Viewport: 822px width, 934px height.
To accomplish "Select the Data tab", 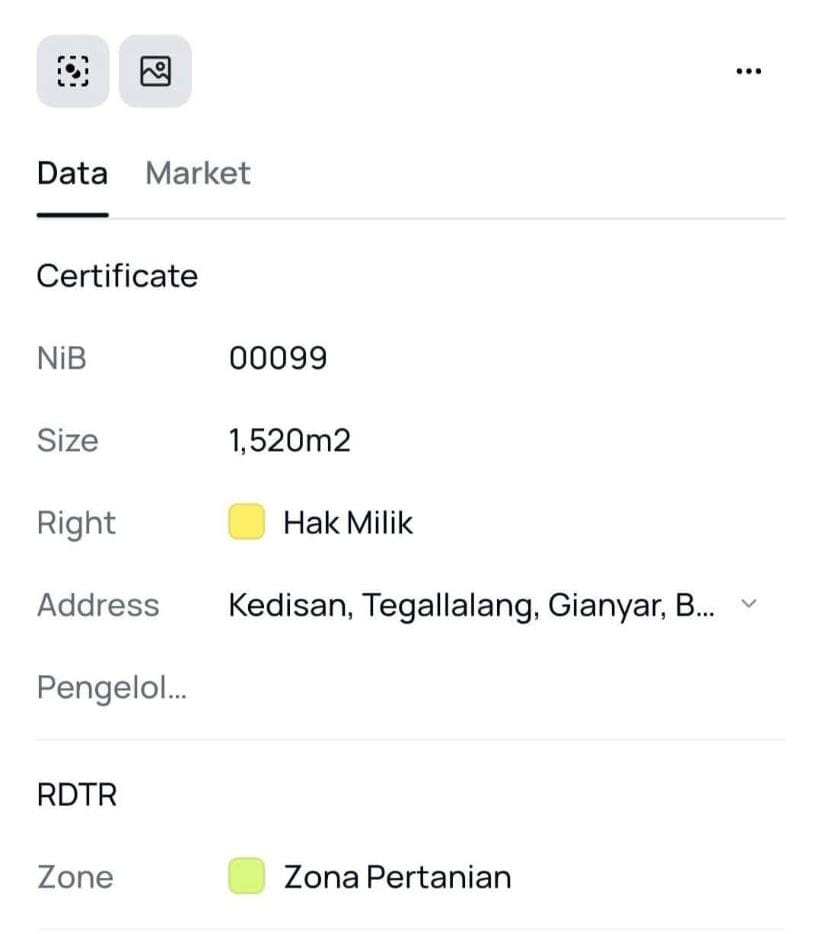I will [72, 173].
